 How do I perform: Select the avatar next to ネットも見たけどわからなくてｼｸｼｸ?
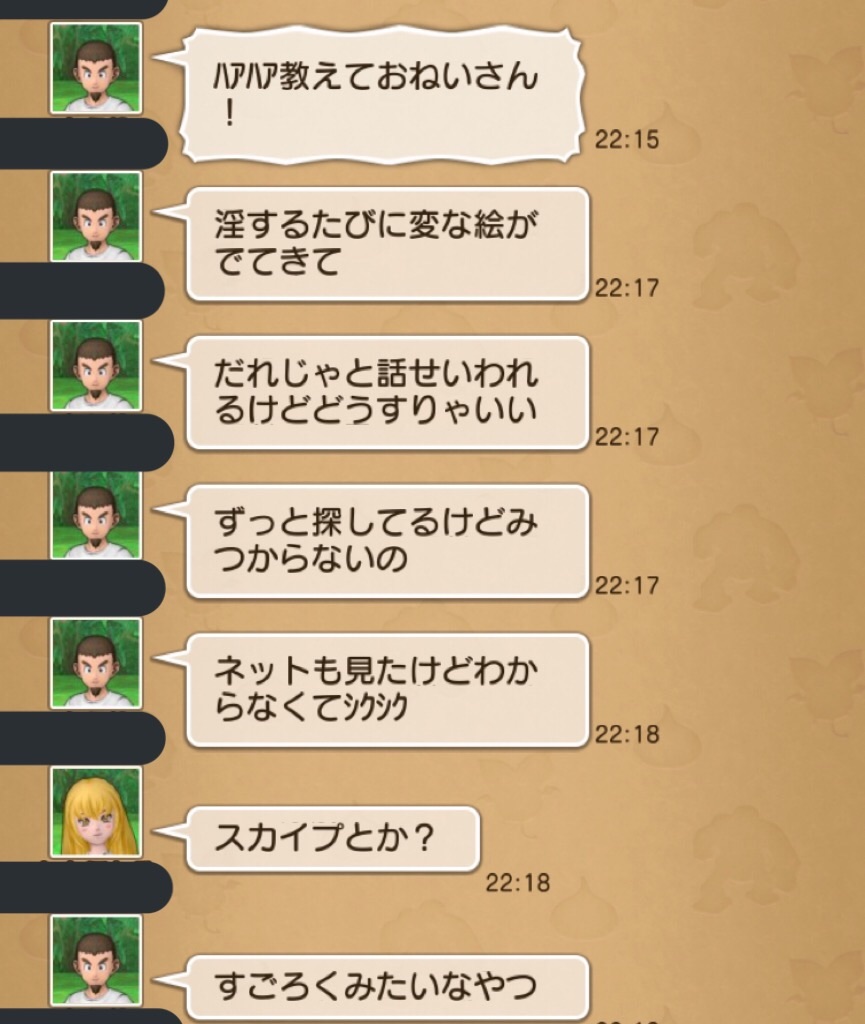pyautogui.click(x=96, y=663)
